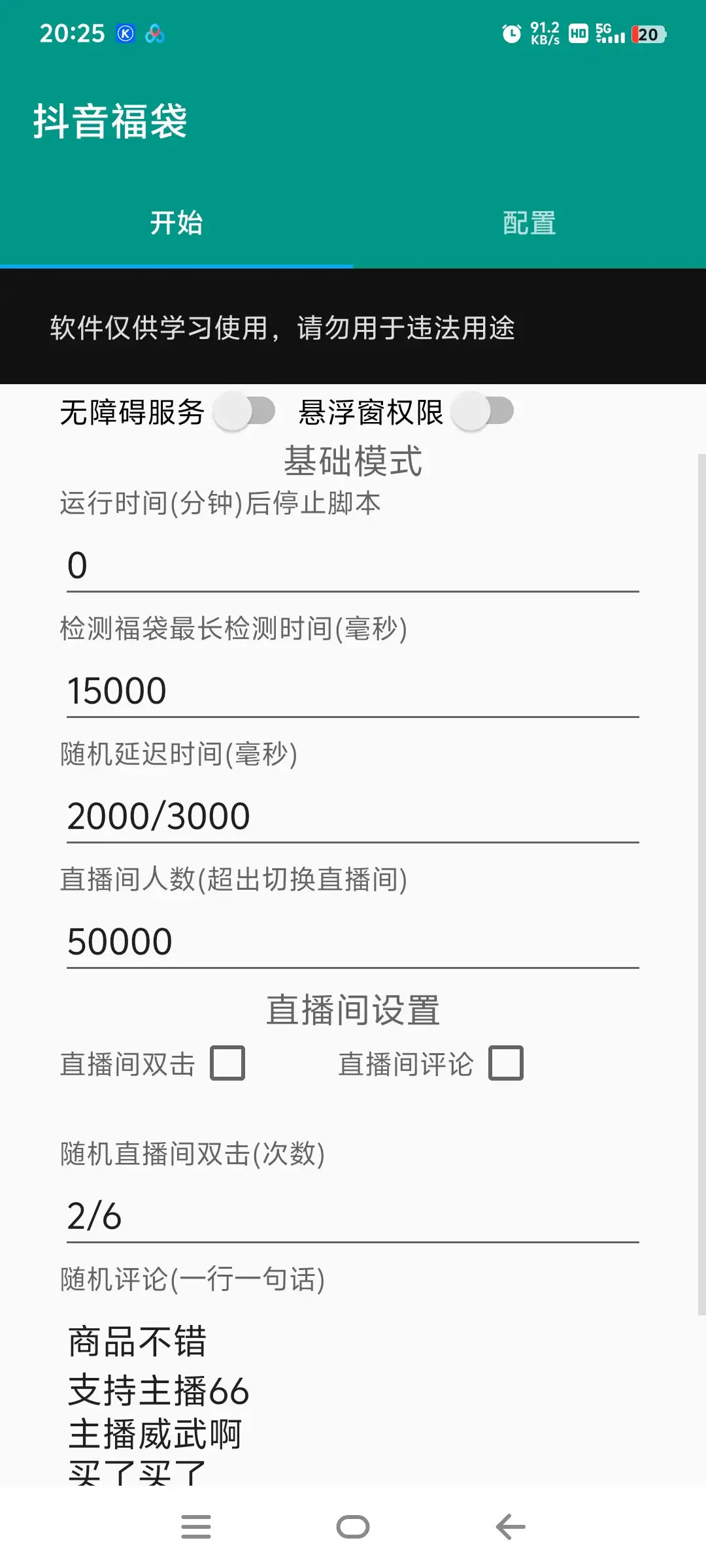The height and width of the screenshot is (1568, 706).
Task: Enable the 无障碍服务 toggle switch
Action: 245,412
